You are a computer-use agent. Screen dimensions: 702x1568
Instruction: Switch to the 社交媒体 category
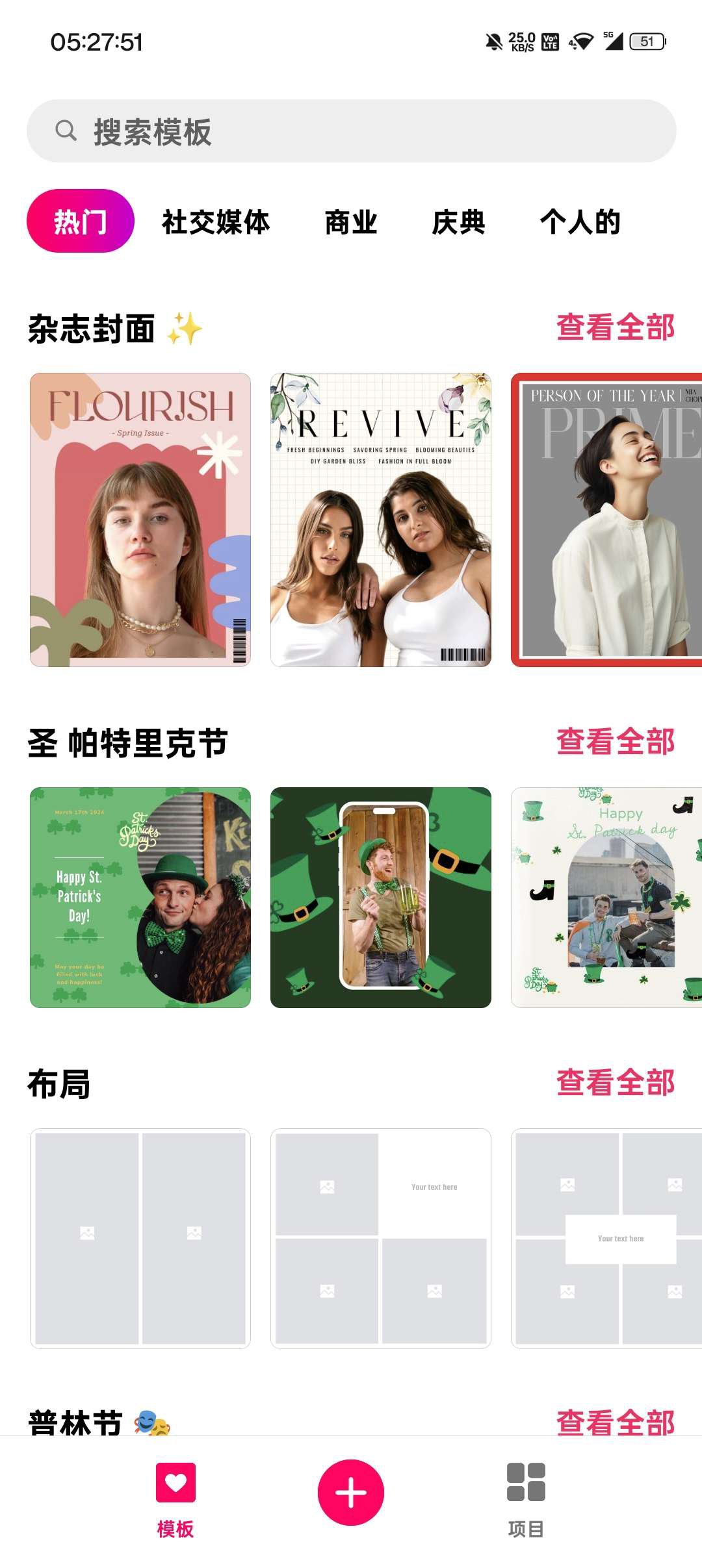[x=216, y=222]
